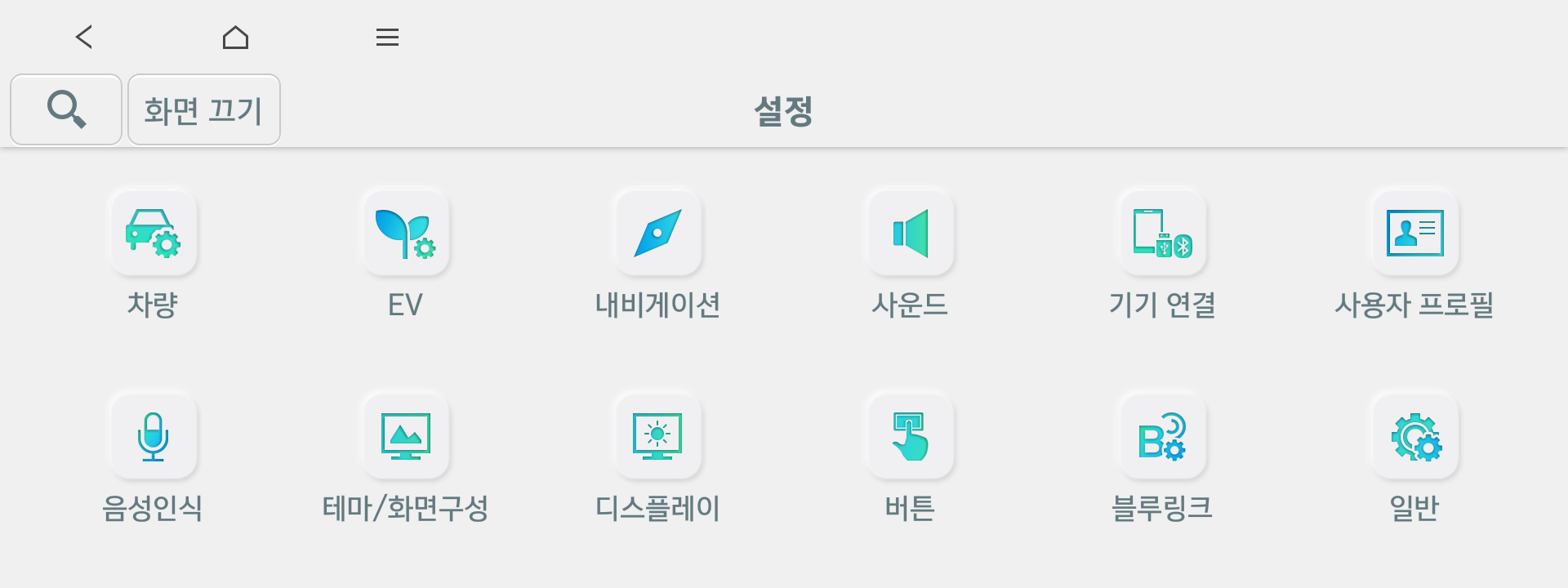Tap the 화면 끄기 button
1568x588 pixels.
[x=204, y=109]
